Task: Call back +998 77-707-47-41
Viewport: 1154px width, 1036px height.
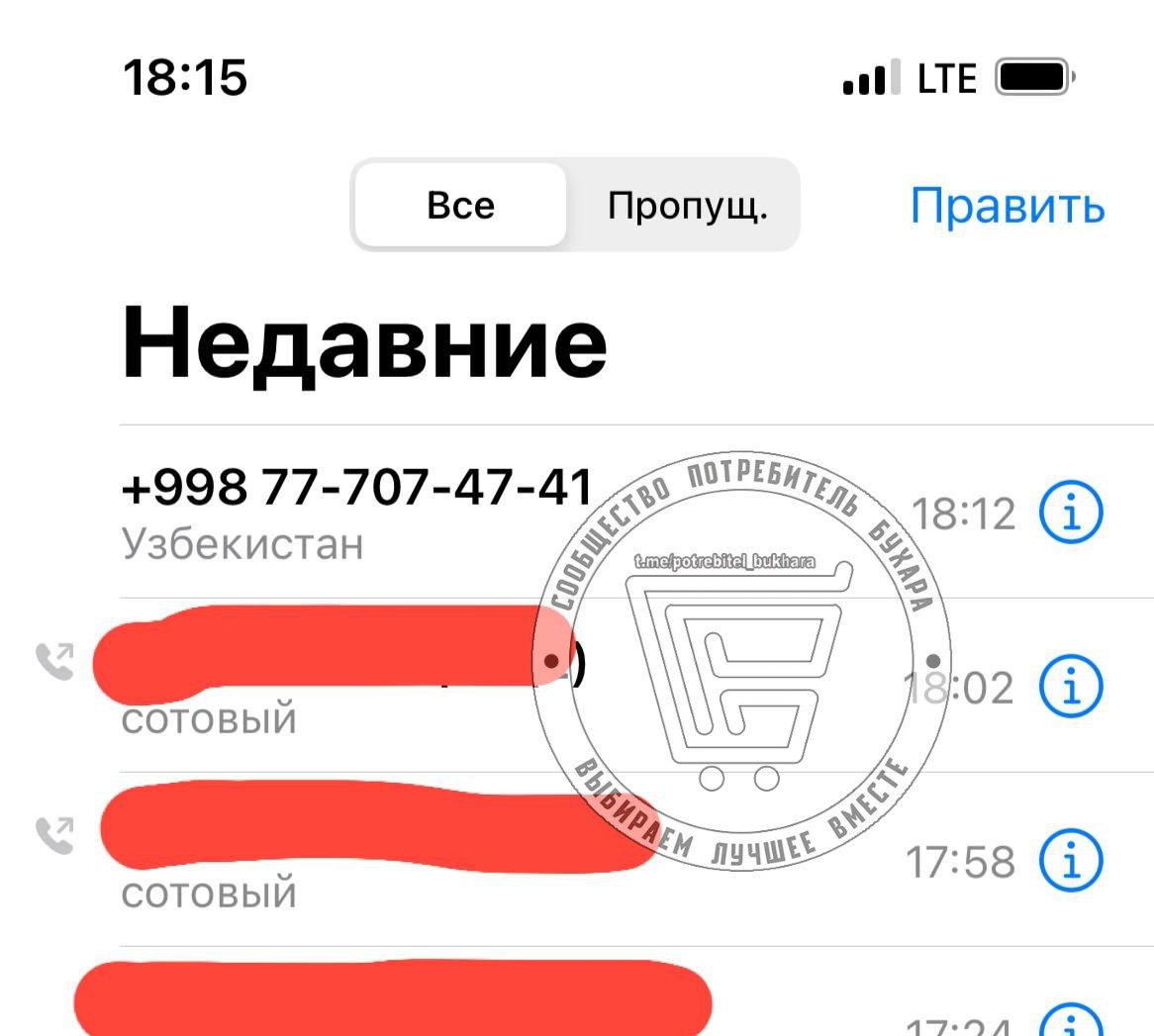Action: point(356,510)
